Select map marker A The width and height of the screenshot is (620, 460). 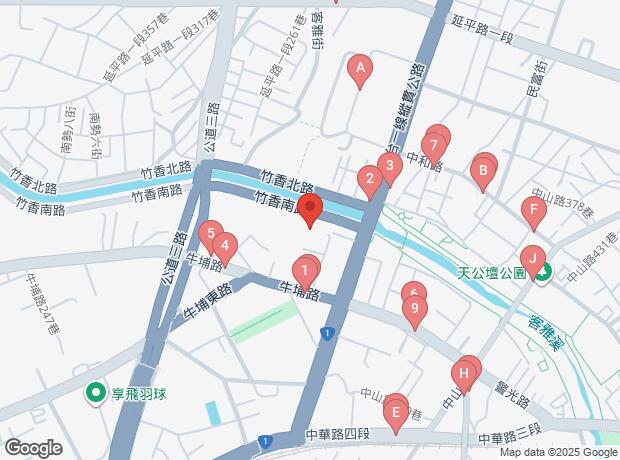point(359,69)
